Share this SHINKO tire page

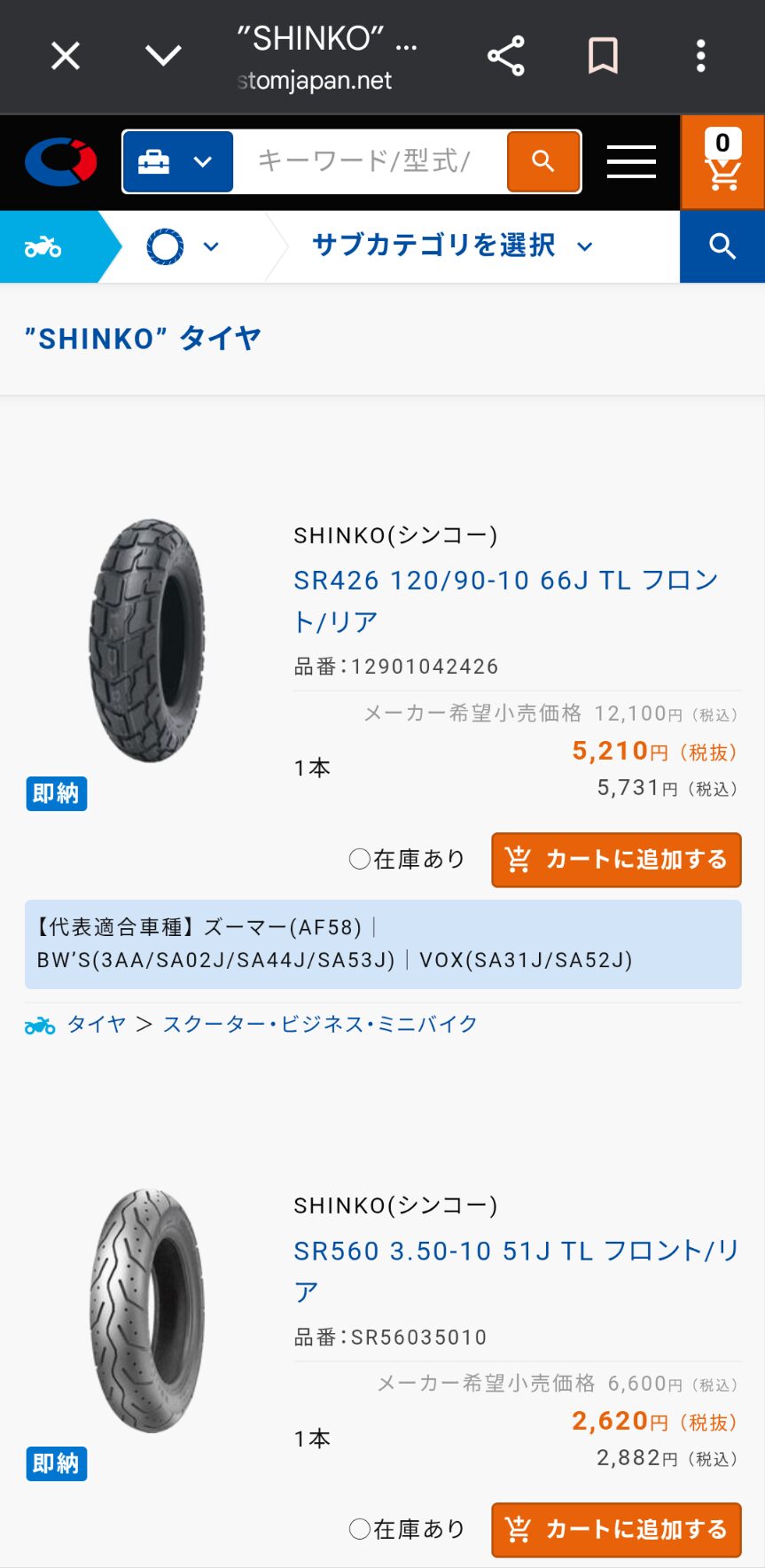506,56
